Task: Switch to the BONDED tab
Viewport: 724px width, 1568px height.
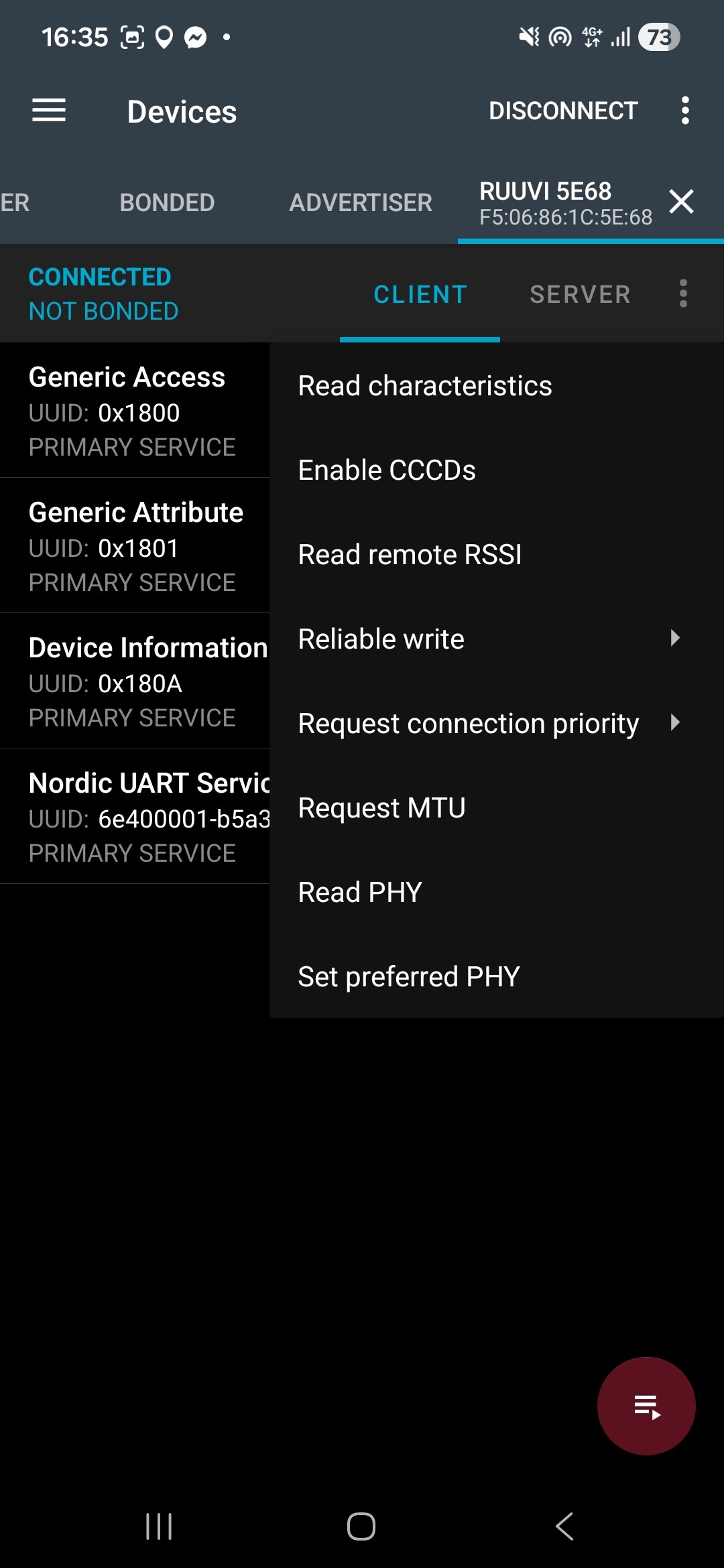Action: coord(167,202)
